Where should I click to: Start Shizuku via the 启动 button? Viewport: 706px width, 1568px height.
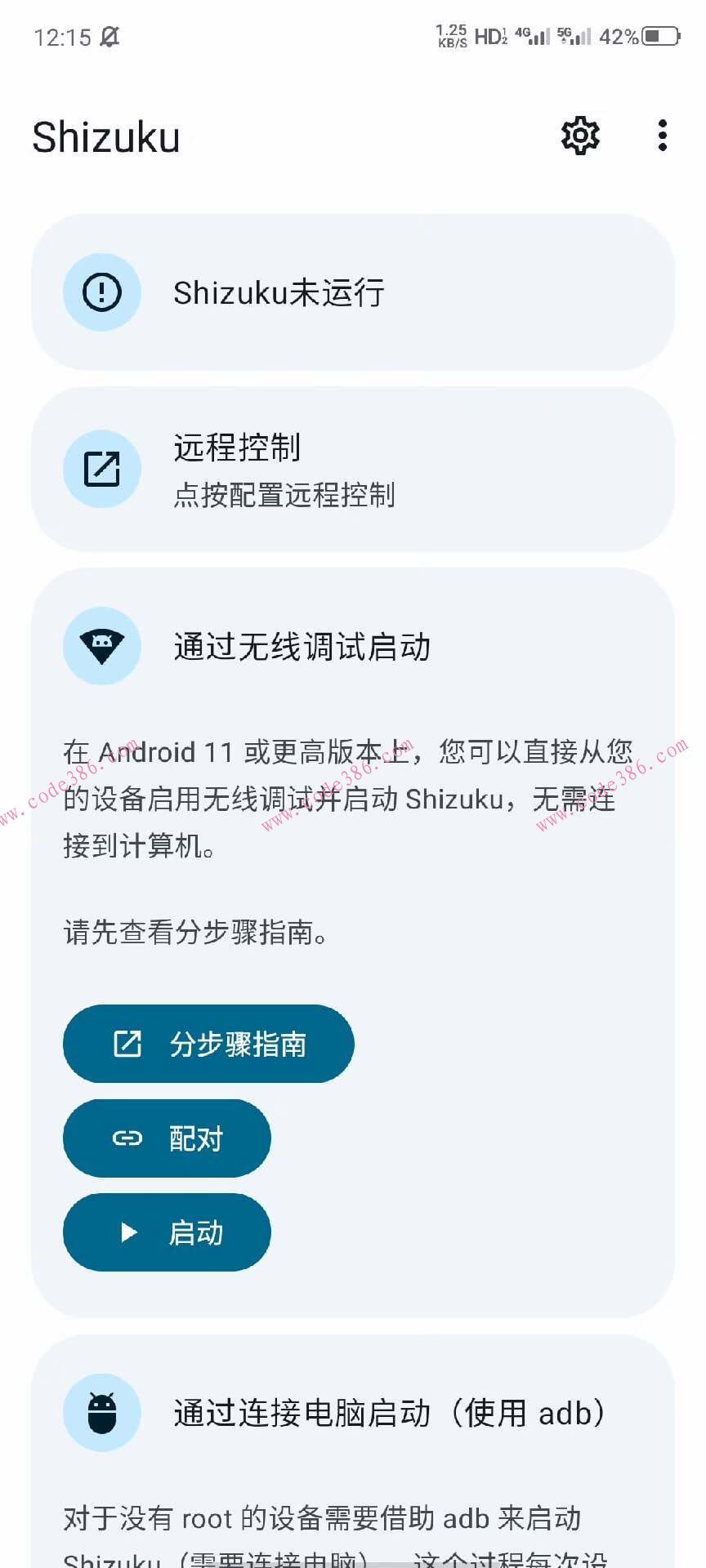167,1232
